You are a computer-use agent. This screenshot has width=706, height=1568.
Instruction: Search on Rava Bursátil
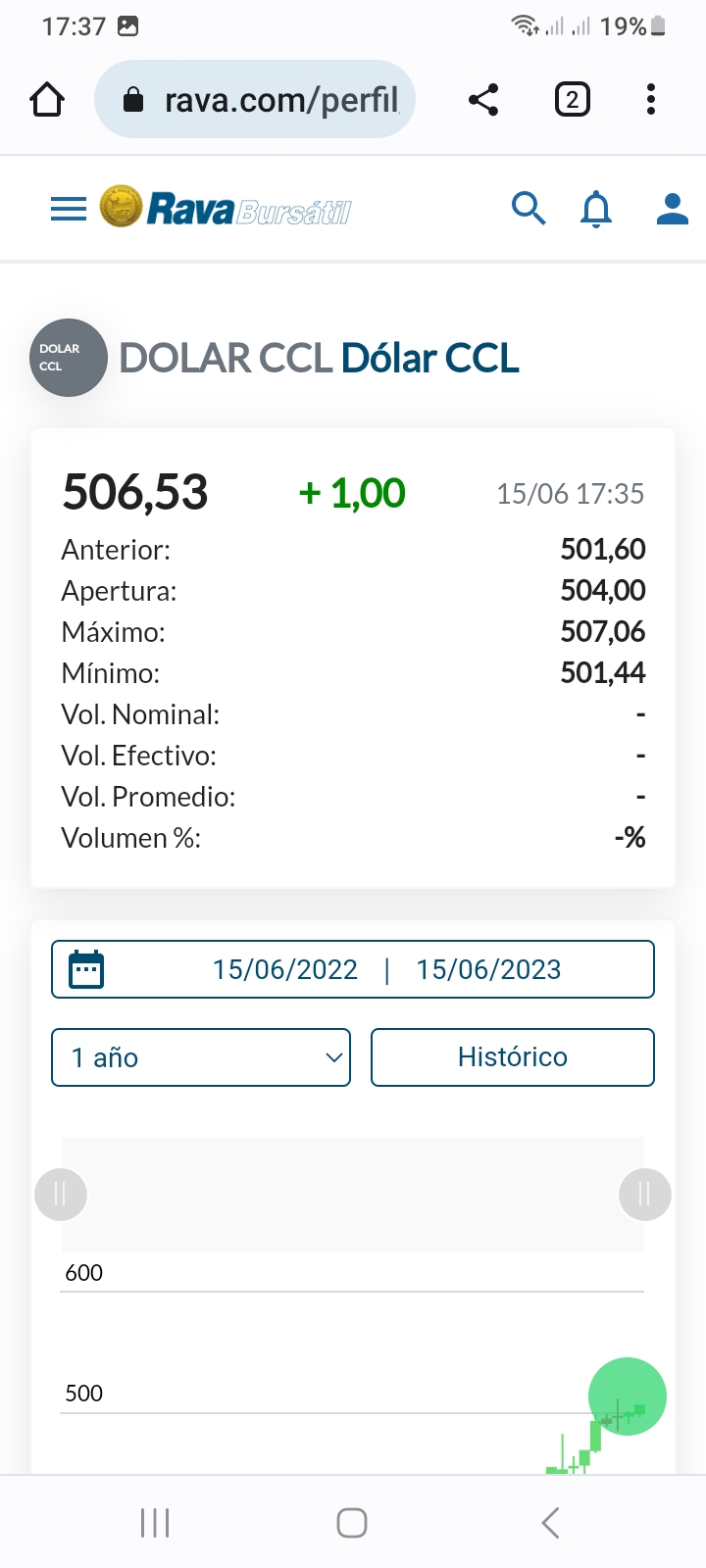[x=529, y=209]
